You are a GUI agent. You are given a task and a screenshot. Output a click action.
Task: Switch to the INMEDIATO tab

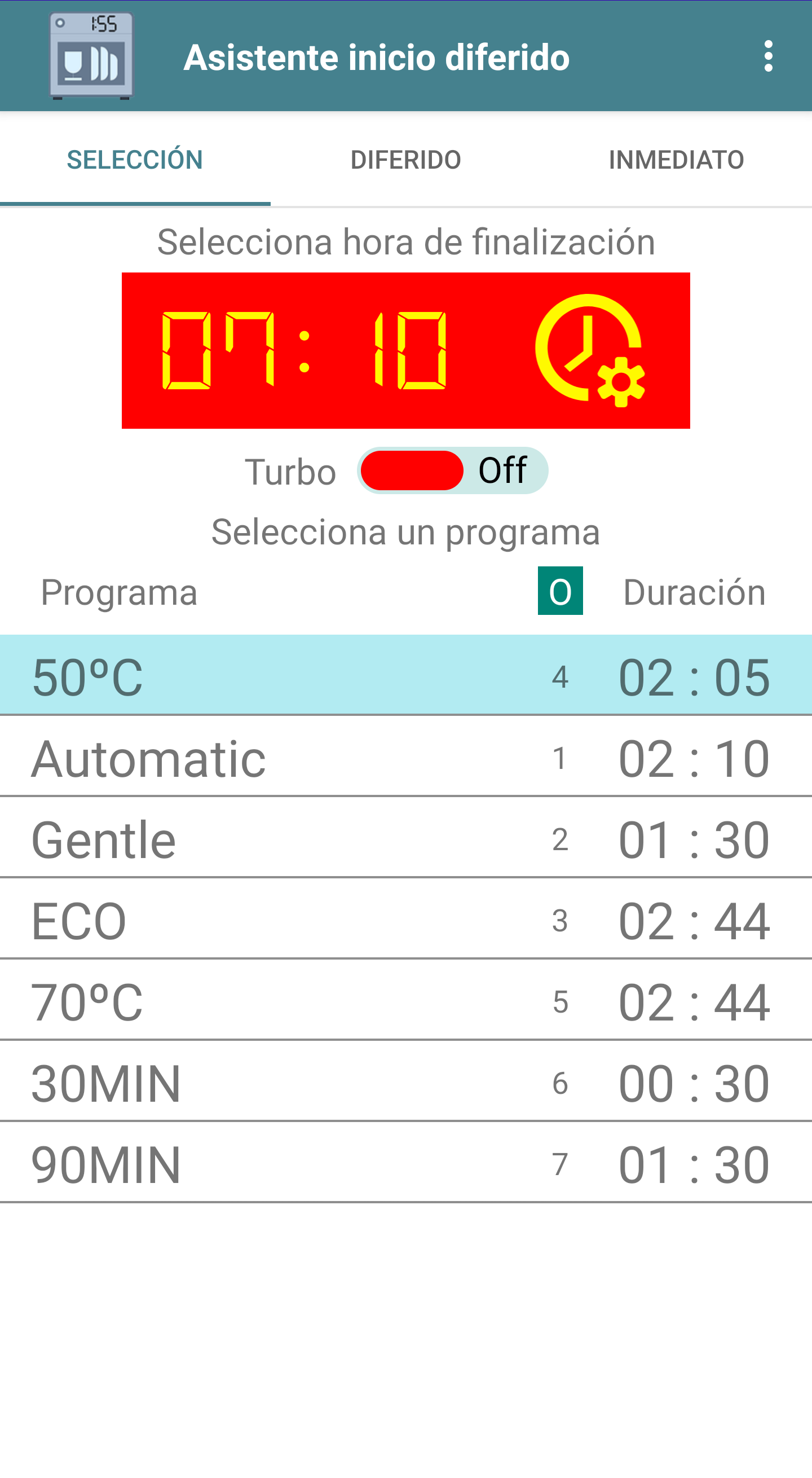676,160
